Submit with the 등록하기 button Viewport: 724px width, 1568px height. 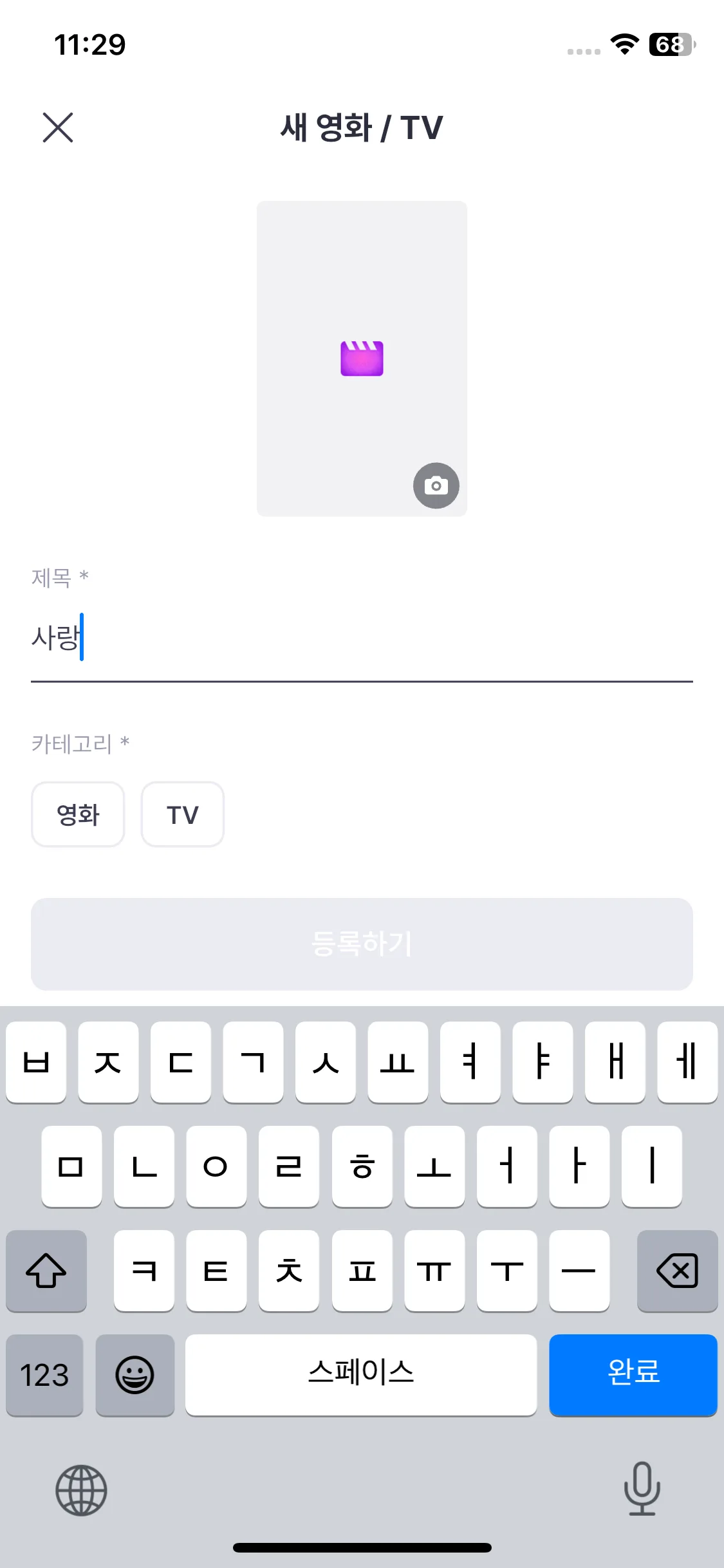click(361, 944)
